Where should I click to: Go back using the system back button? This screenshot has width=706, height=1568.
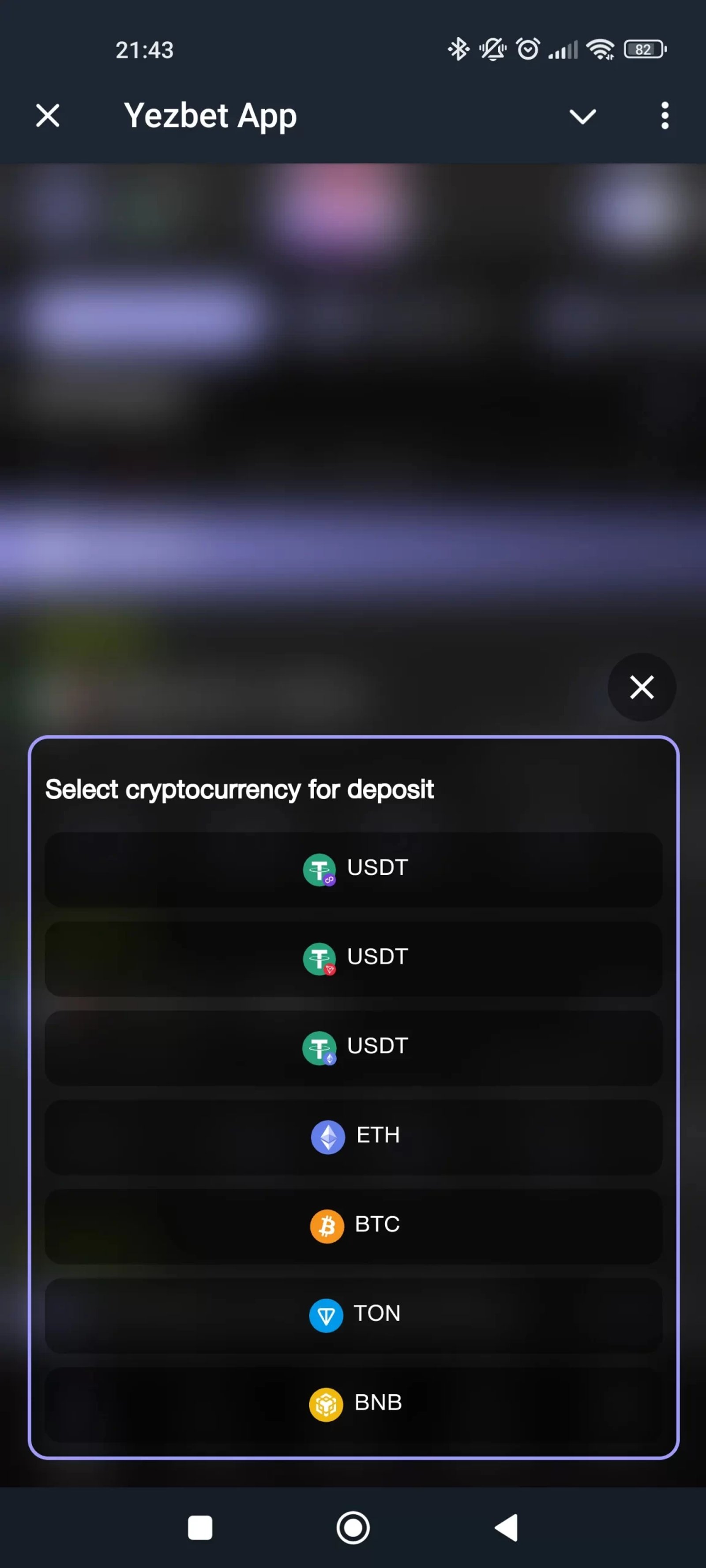tap(506, 1527)
